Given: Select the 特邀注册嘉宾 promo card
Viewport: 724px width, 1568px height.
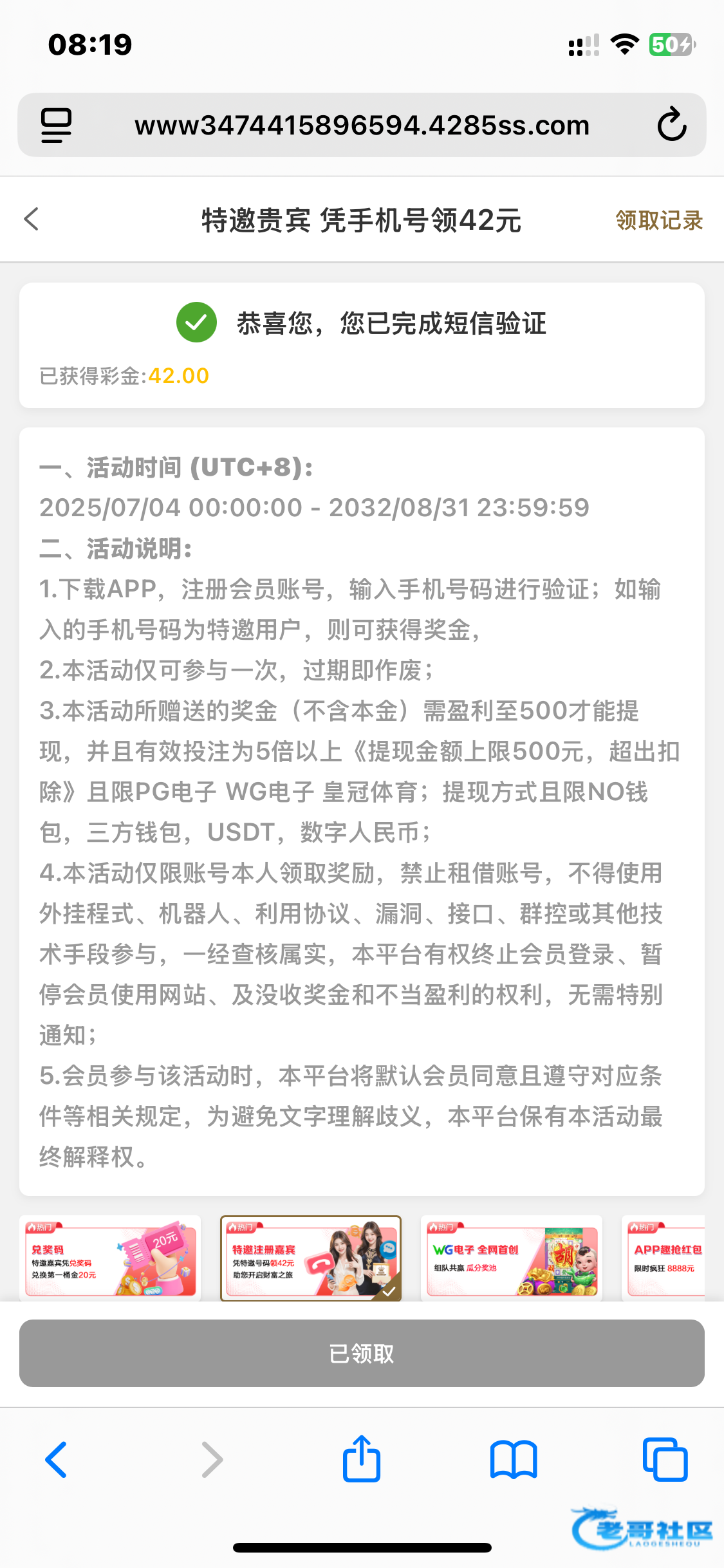Looking at the screenshot, I should click(x=311, y=1258).
